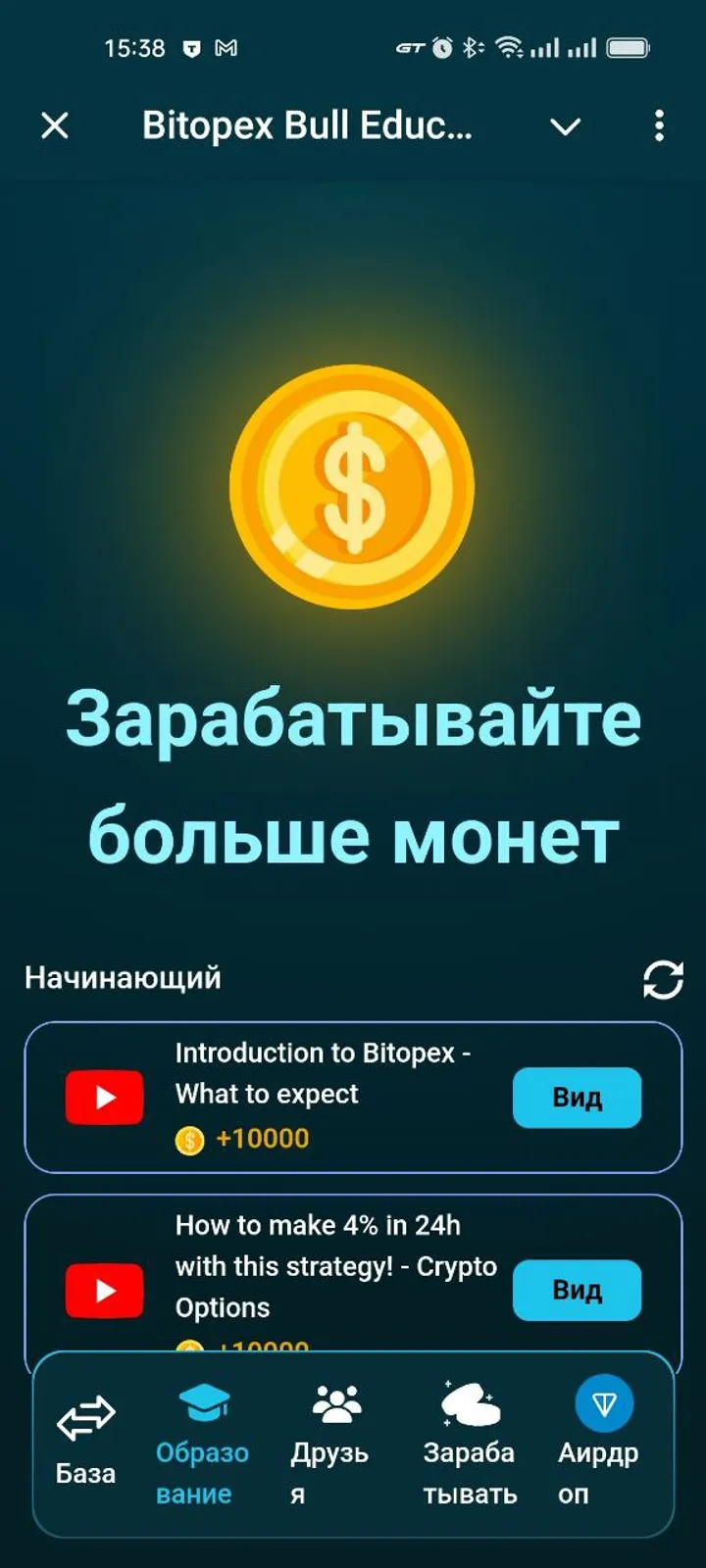Select the Друзья friends icon

coord(333,1403)
